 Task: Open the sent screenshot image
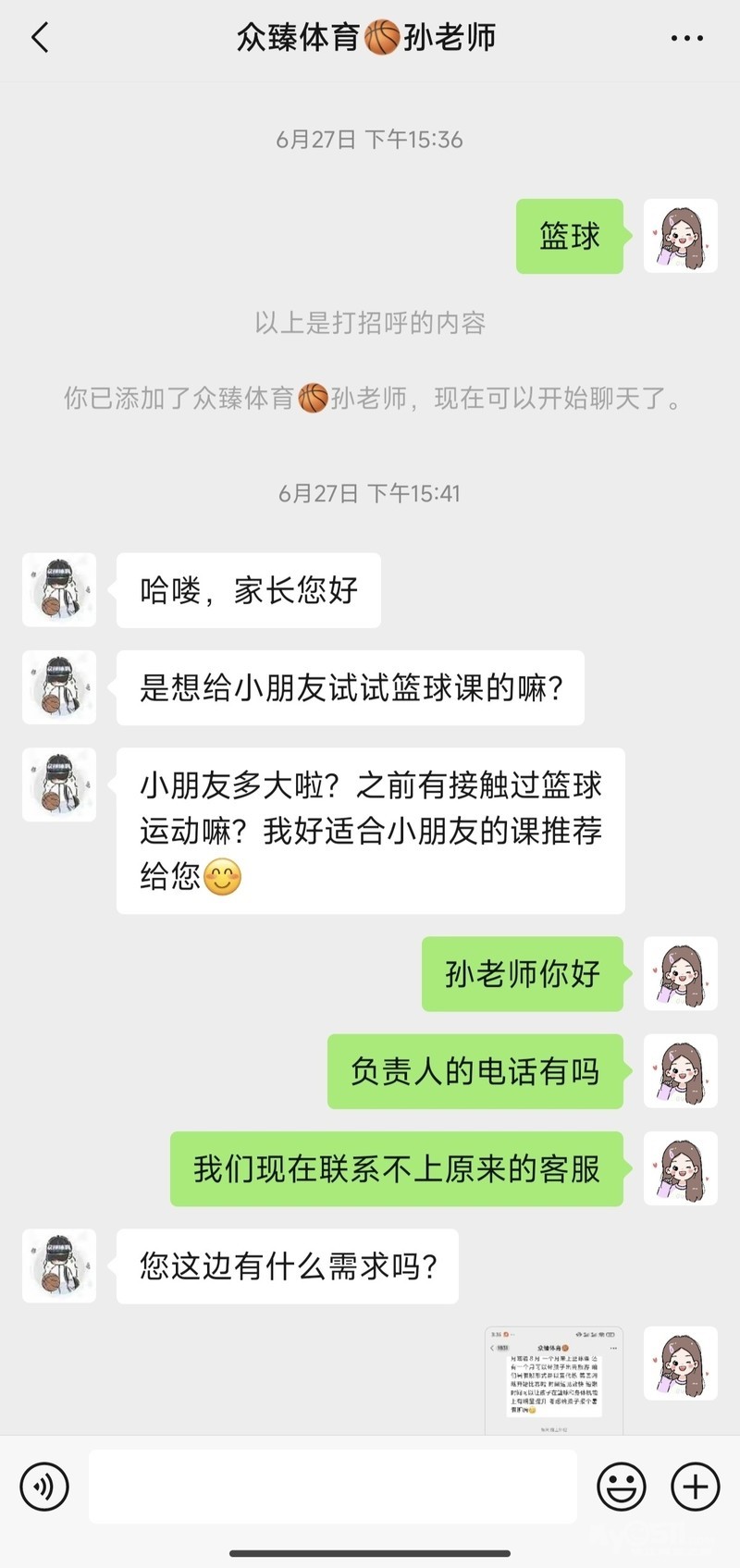[553, 1379]
